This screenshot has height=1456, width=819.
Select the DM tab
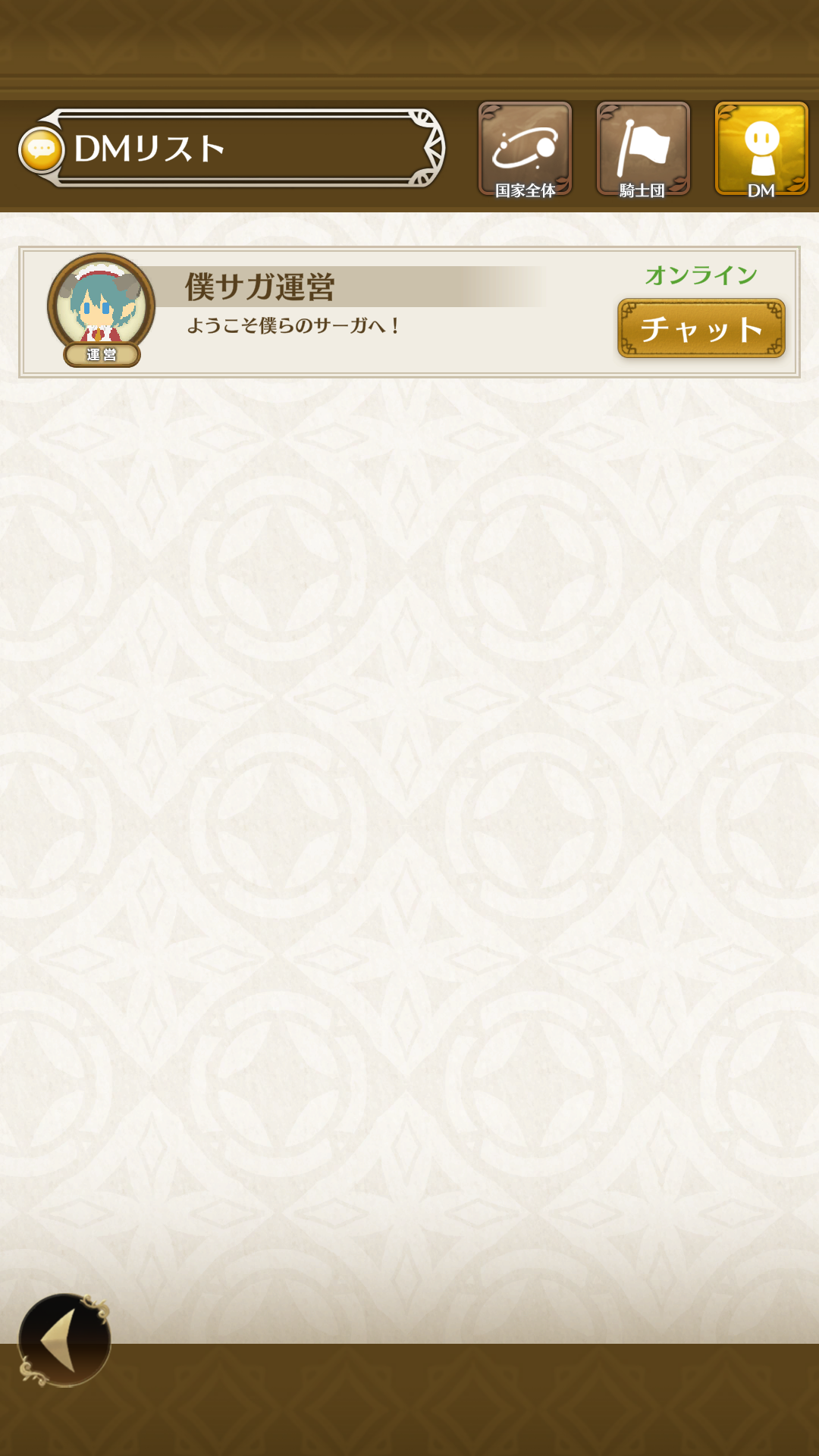761,149
